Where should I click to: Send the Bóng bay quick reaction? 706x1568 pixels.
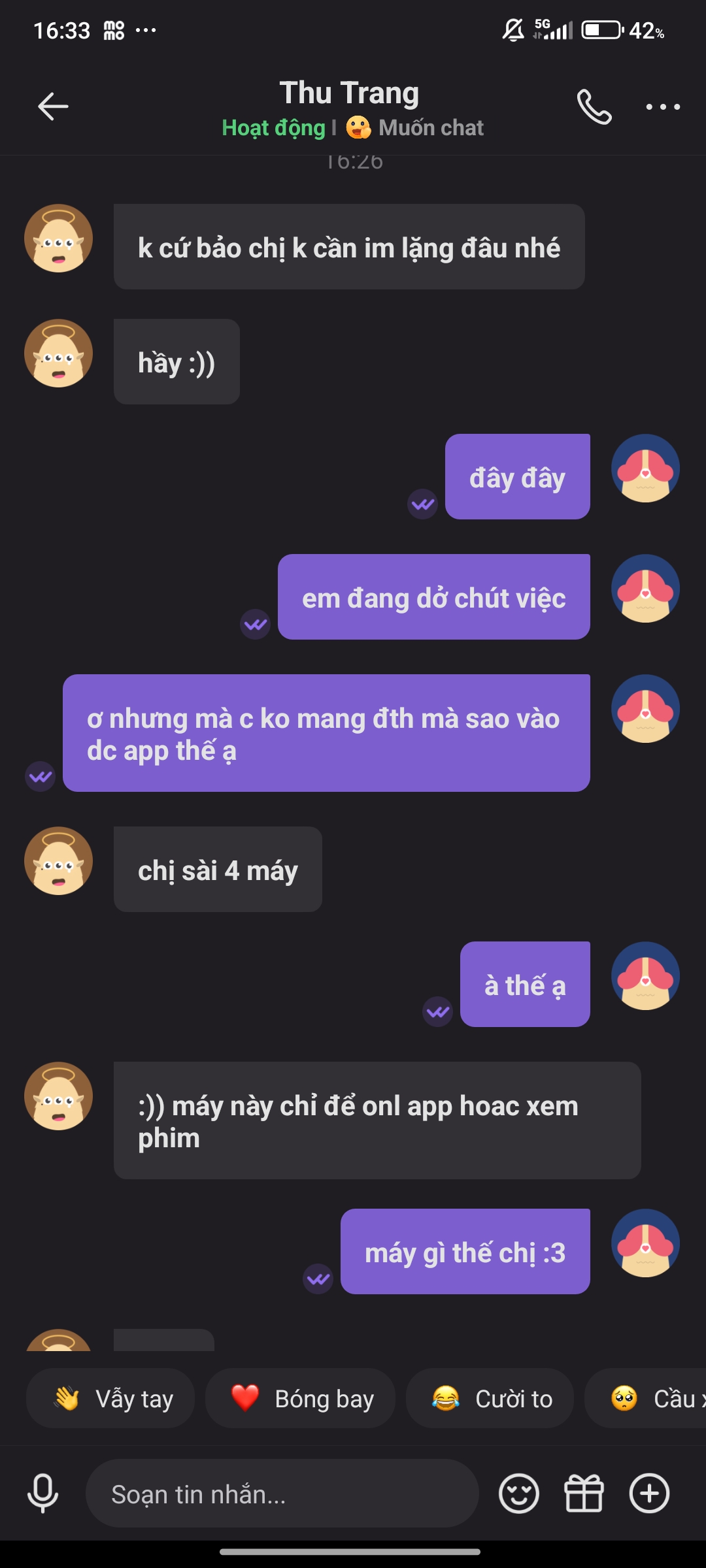point(301,1399)
